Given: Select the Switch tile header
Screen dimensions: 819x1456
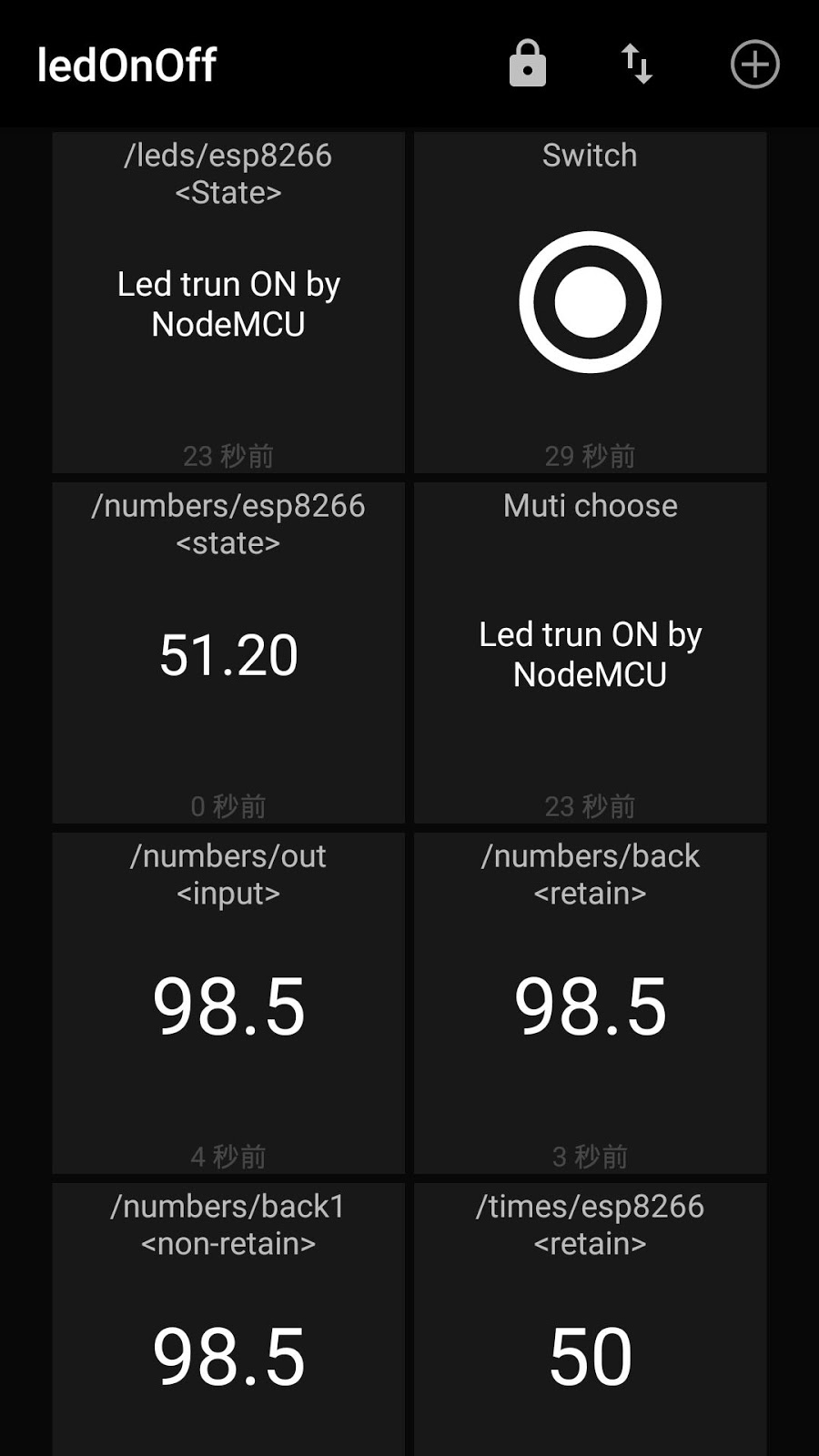Looking at the screenshot, I should point(590,155).
